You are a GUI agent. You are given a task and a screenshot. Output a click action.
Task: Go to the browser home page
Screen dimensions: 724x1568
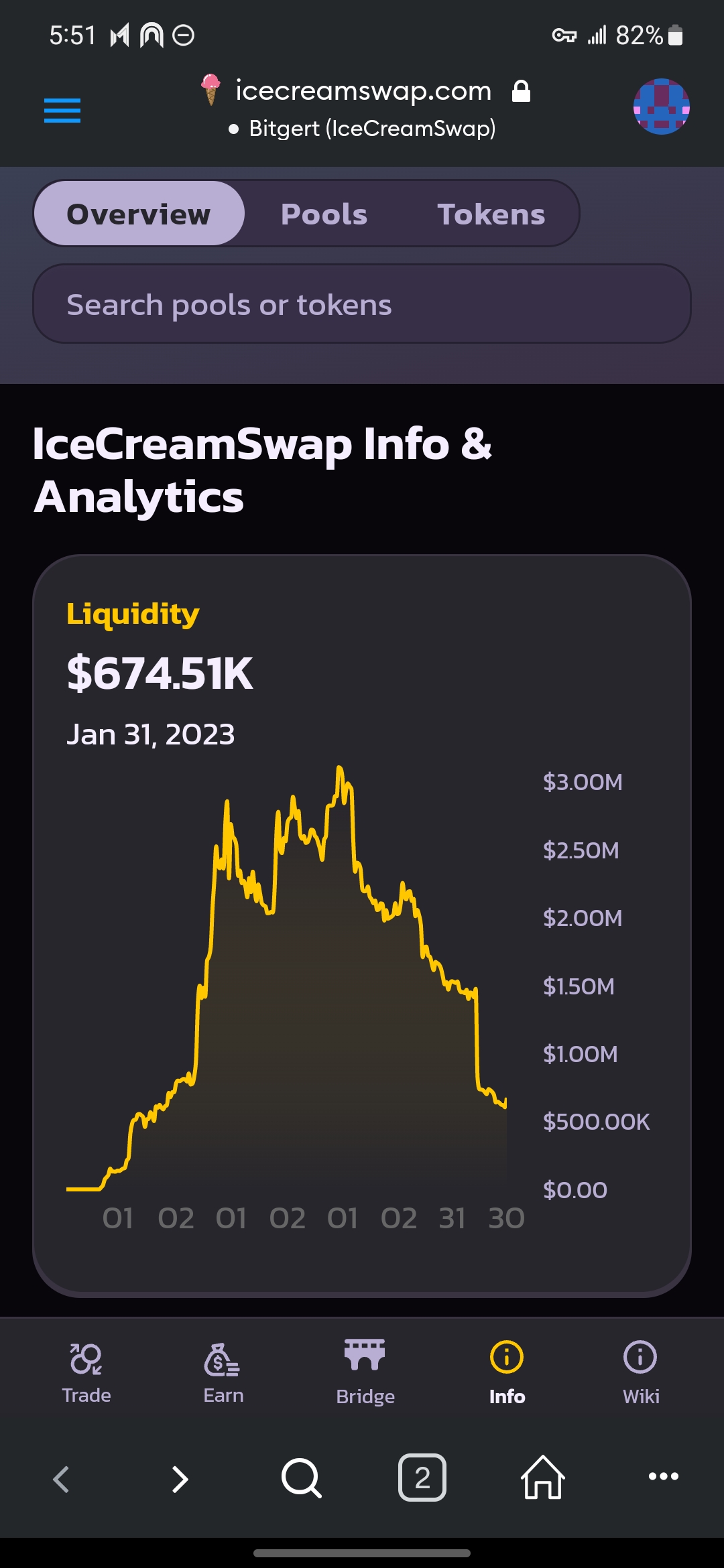pos(543,1478)
